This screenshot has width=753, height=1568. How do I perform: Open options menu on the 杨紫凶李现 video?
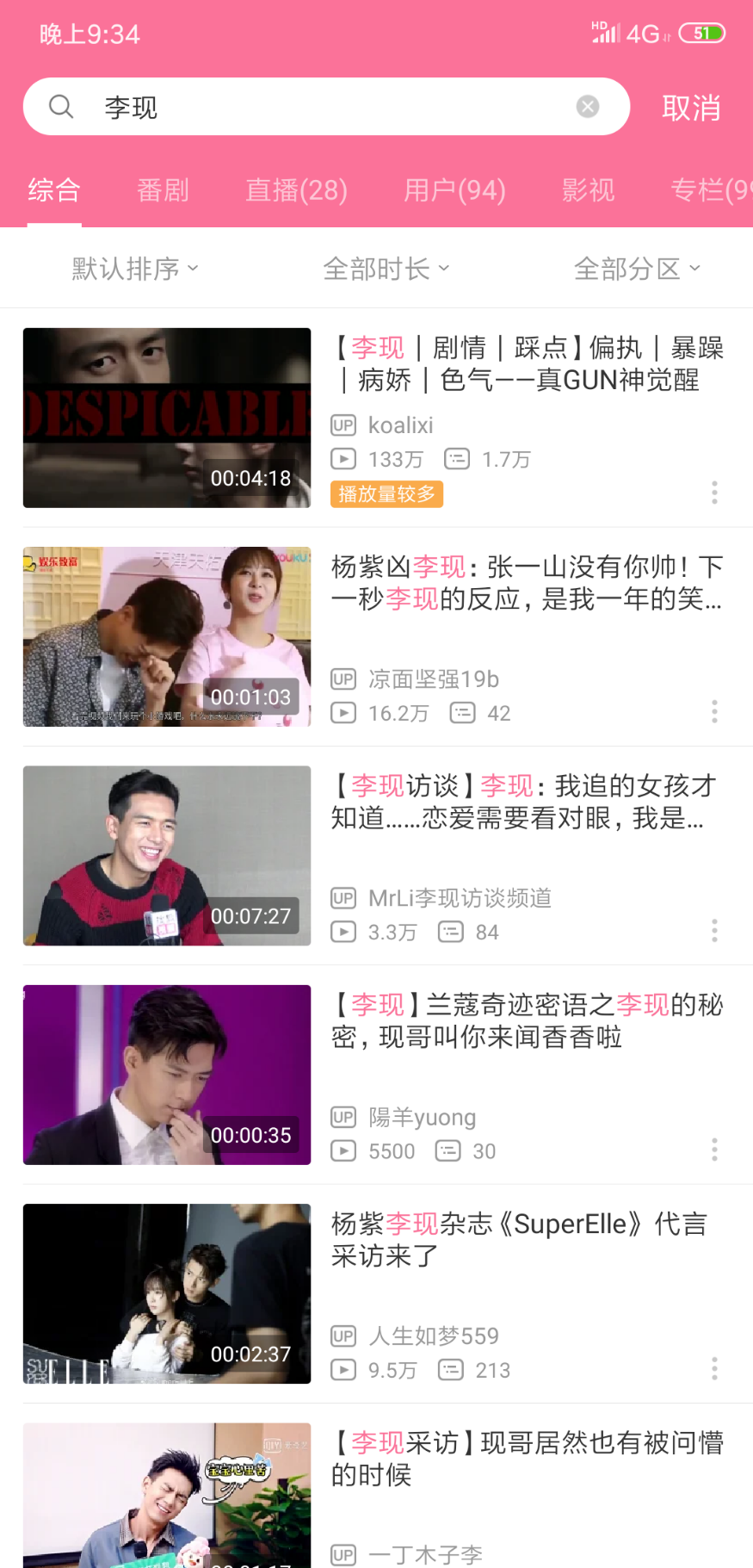pyautogui.click(x=714, y=711)
